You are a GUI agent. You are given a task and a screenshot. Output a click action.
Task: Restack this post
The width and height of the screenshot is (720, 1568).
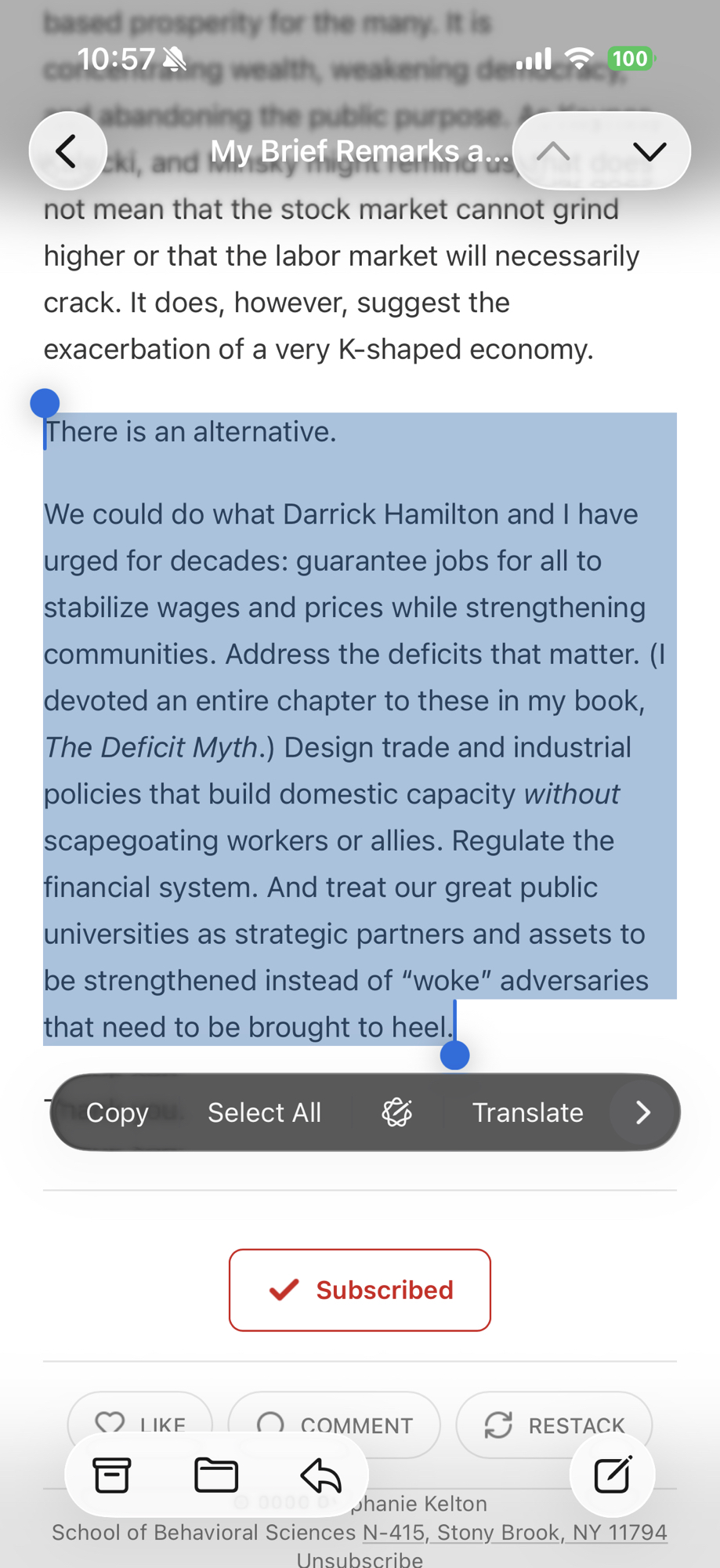tap(554, 1424)
